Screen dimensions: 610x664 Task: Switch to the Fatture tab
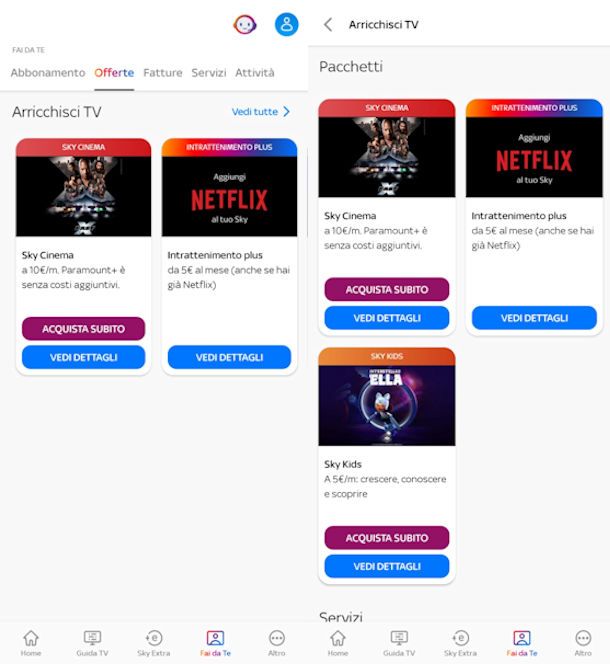coord(162,73)
